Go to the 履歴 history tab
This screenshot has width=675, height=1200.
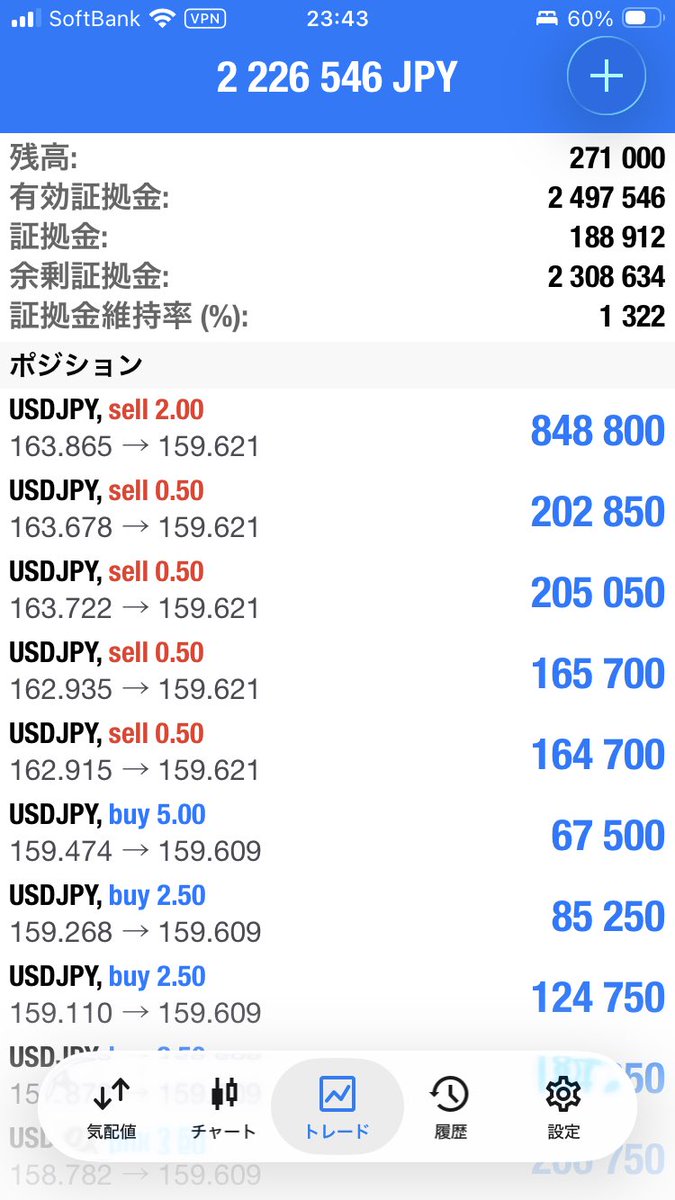450,1109
